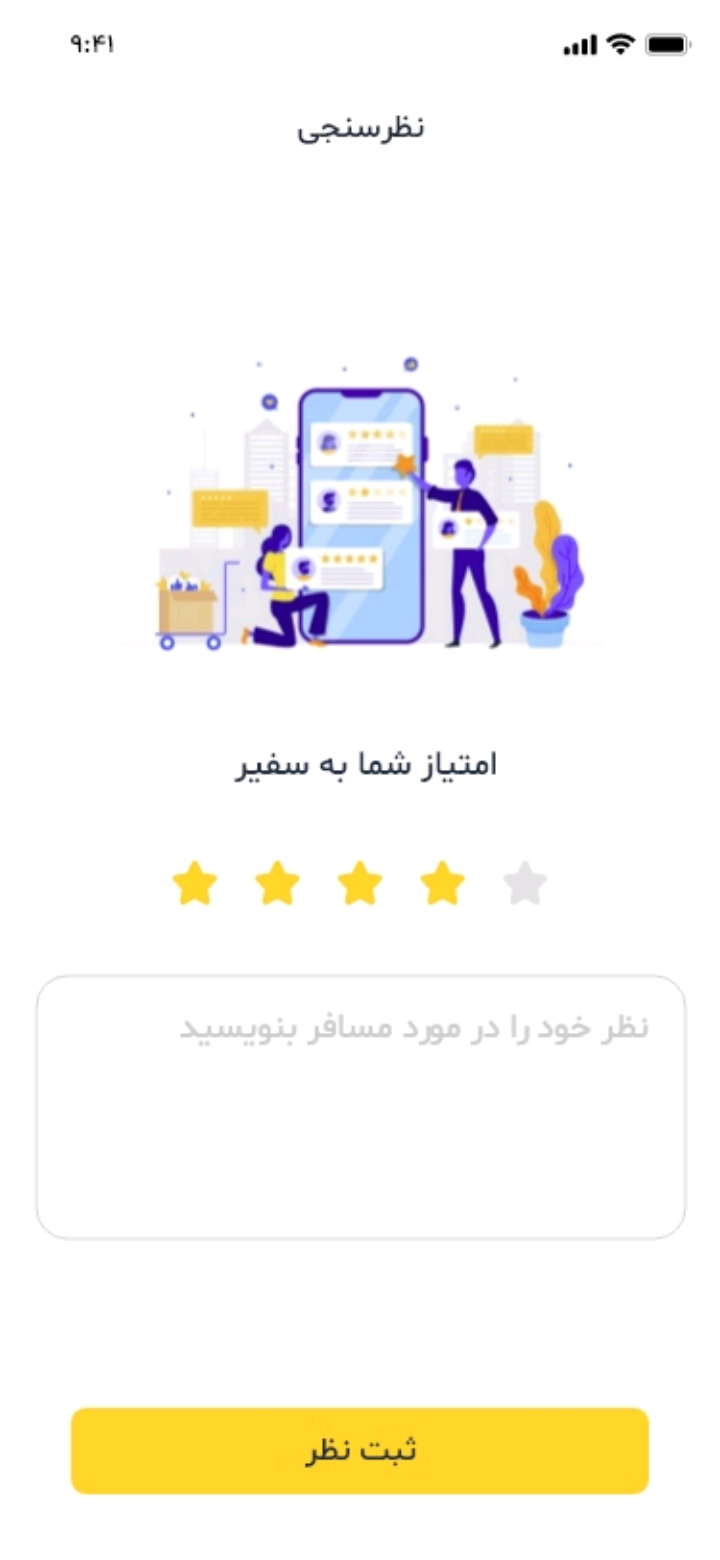This screenshot has width=720, height=1560.
Task: Submit review with the ثبت نظر button
Action: pyautogui.click(x=360, y=1451)
